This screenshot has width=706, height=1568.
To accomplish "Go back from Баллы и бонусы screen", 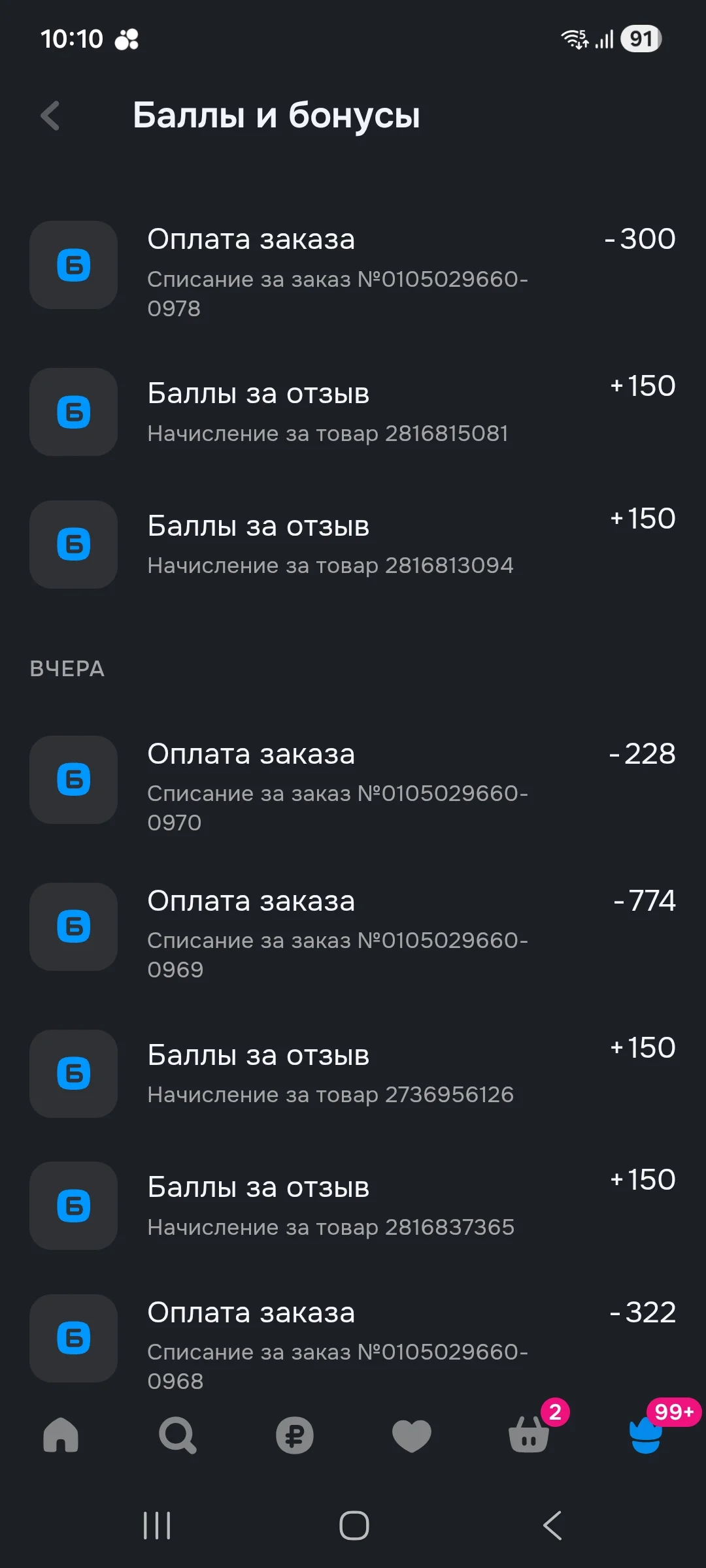I will tap(50, 116).
